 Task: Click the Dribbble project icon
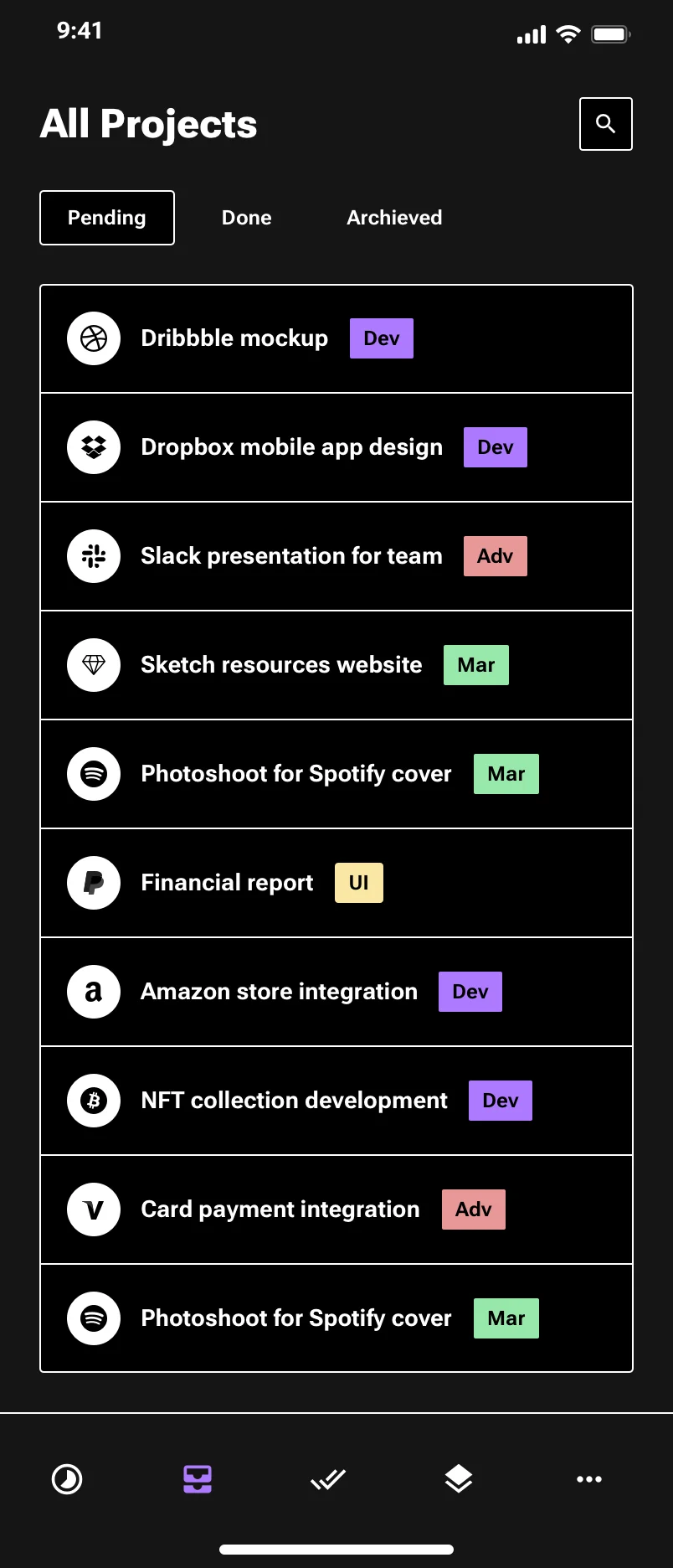click(93, 338)
